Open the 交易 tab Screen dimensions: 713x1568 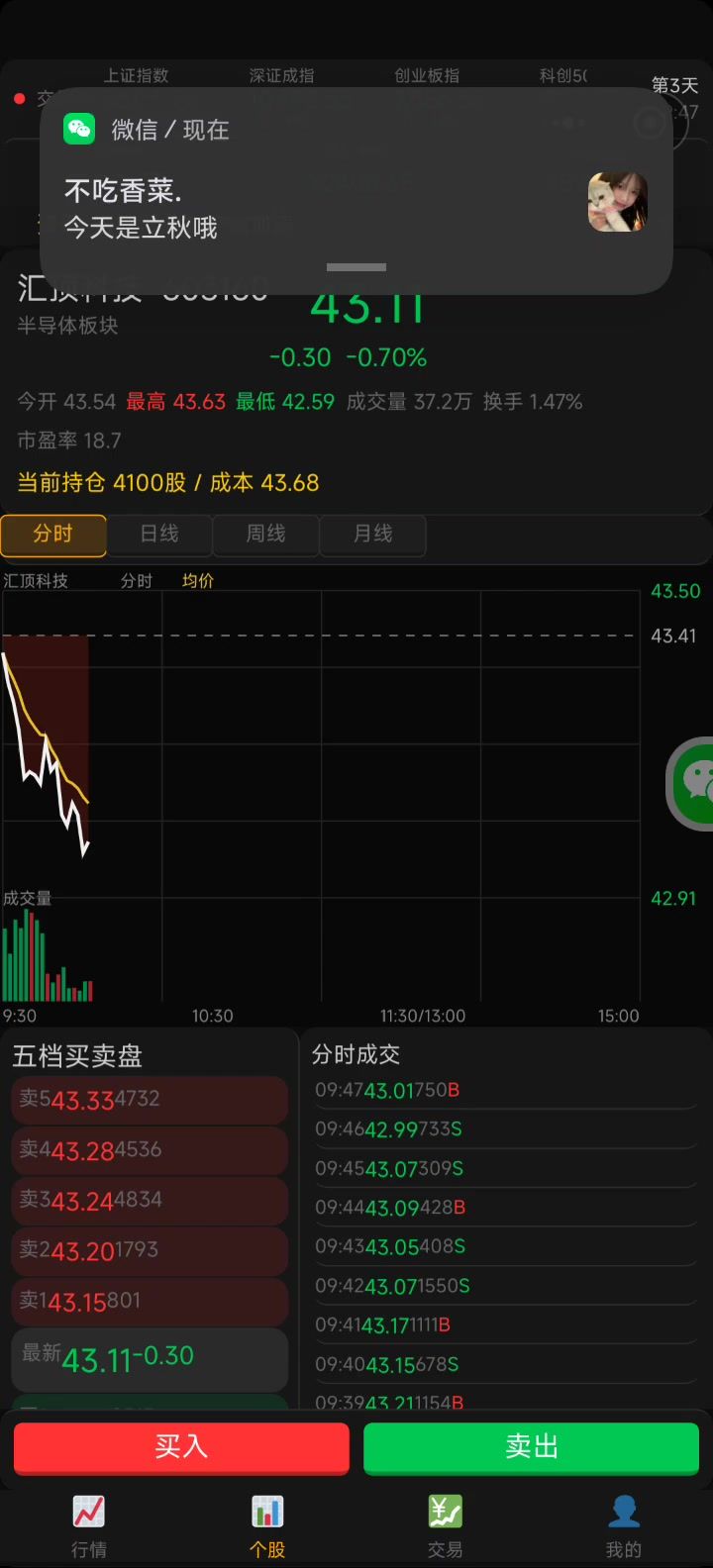tap(446, 1526)
